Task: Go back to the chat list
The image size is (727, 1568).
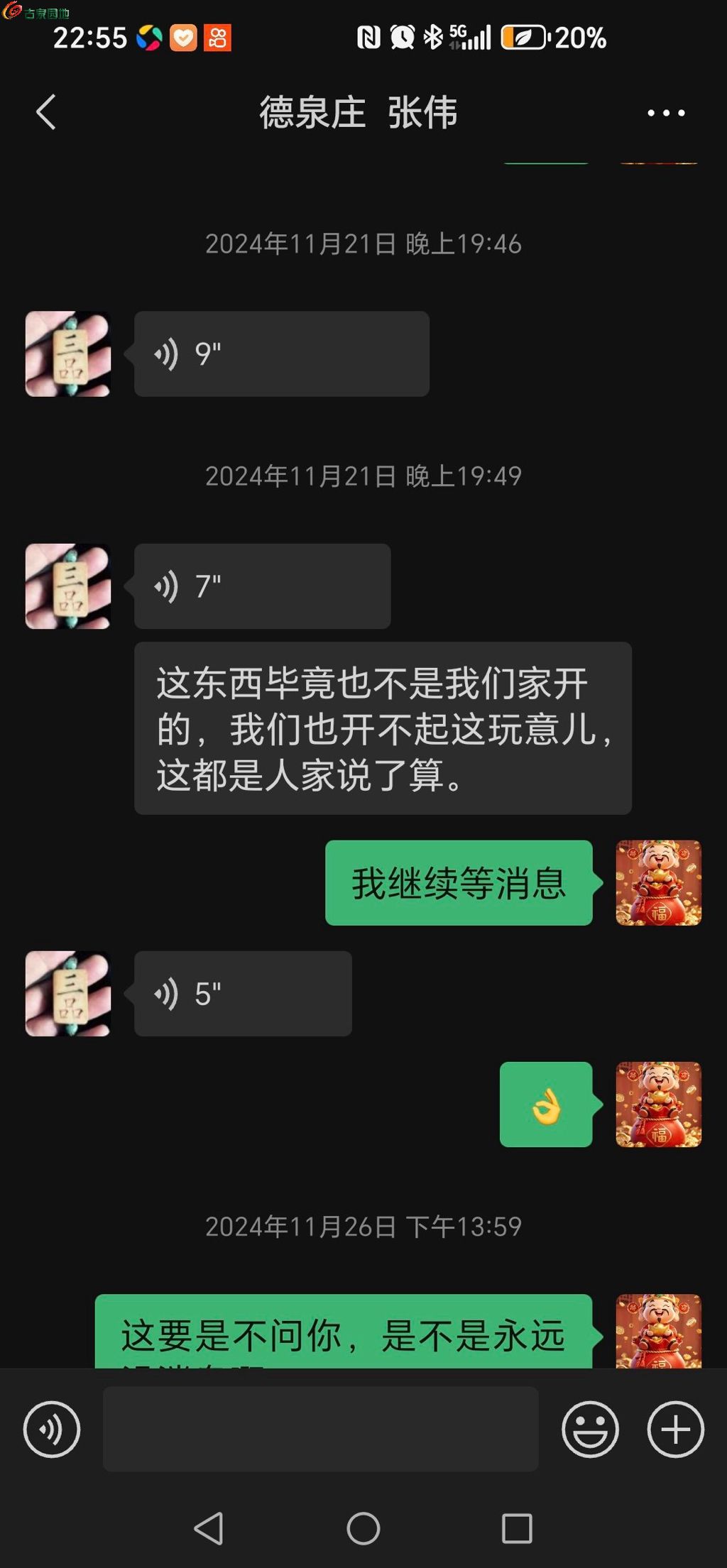Action: click(x=46, y=112)
